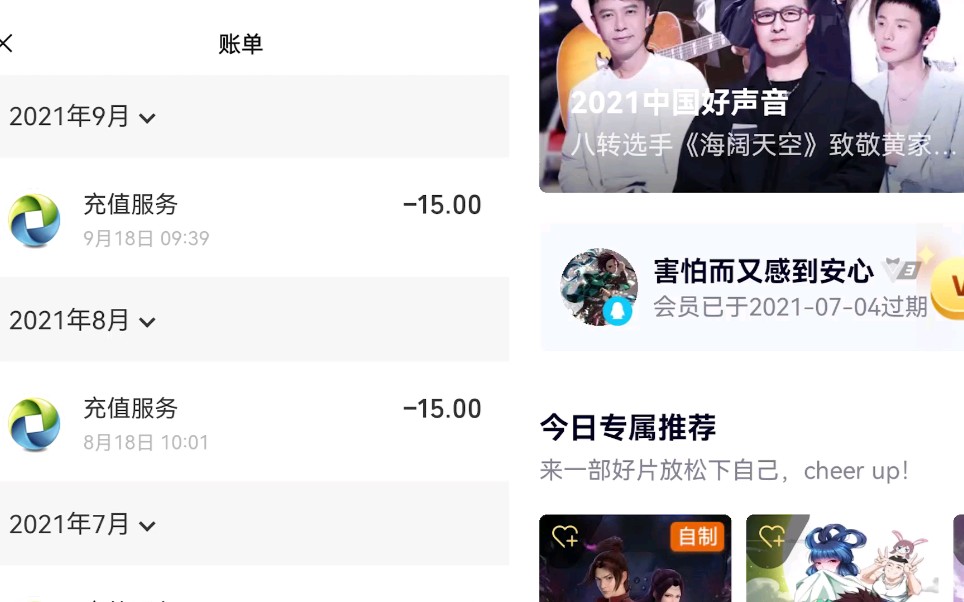Favorite the video tagged 自制

tap(565, 538)
